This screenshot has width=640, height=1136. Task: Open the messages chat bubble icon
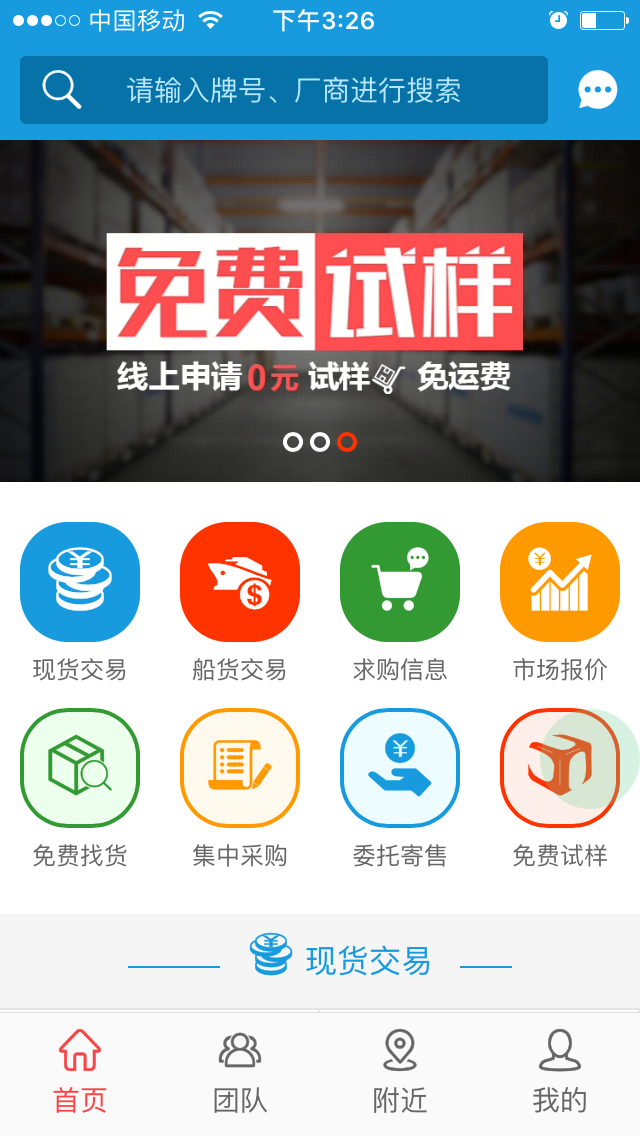click(x=597, y=90)
